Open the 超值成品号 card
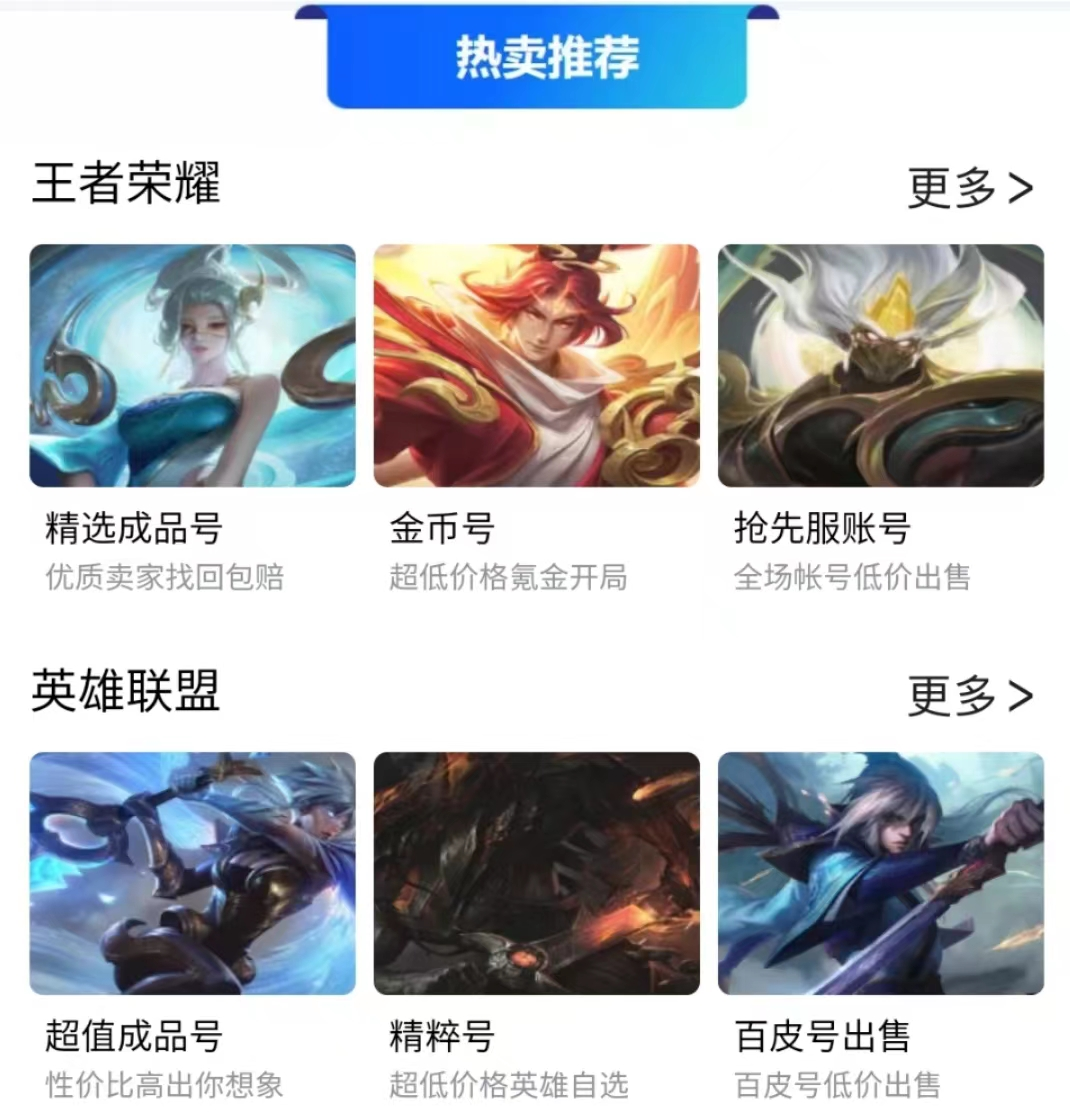 (192, 873)
